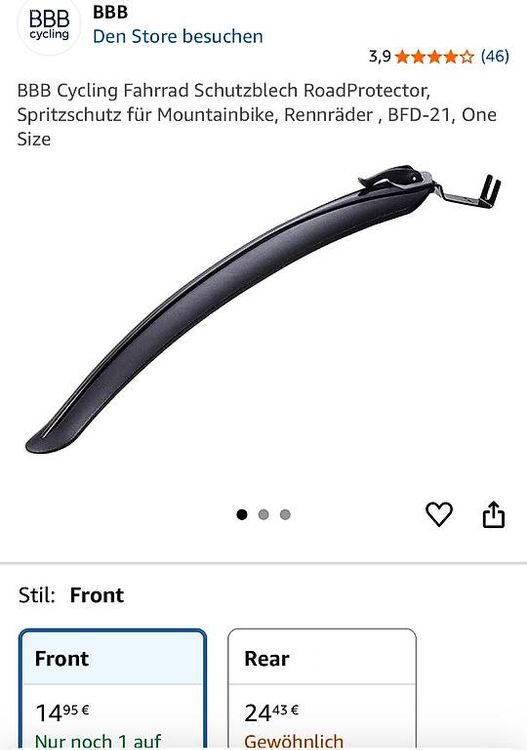
Task: Open the 46 customer ratings
Action: (494, 56)
